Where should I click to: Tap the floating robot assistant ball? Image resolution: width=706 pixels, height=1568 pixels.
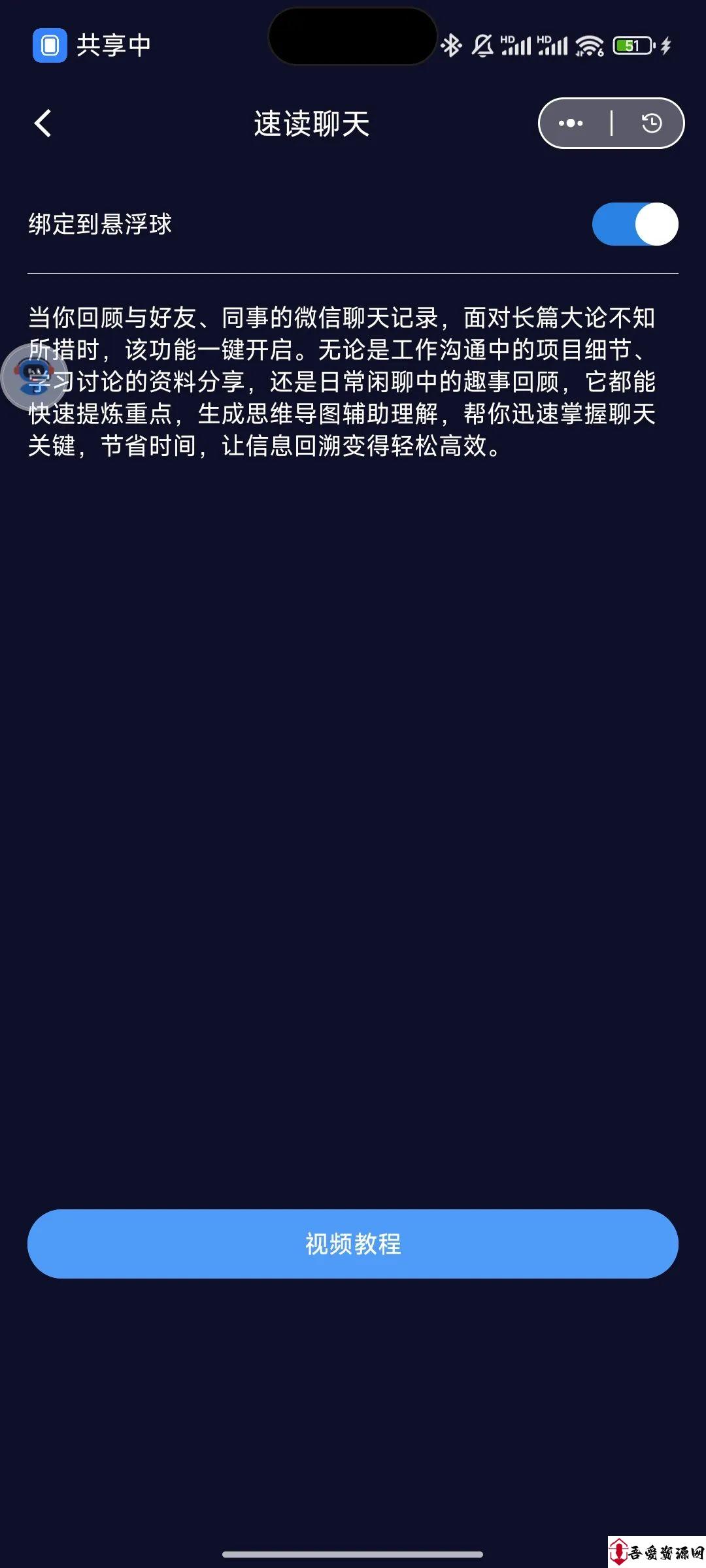[33, 376]
